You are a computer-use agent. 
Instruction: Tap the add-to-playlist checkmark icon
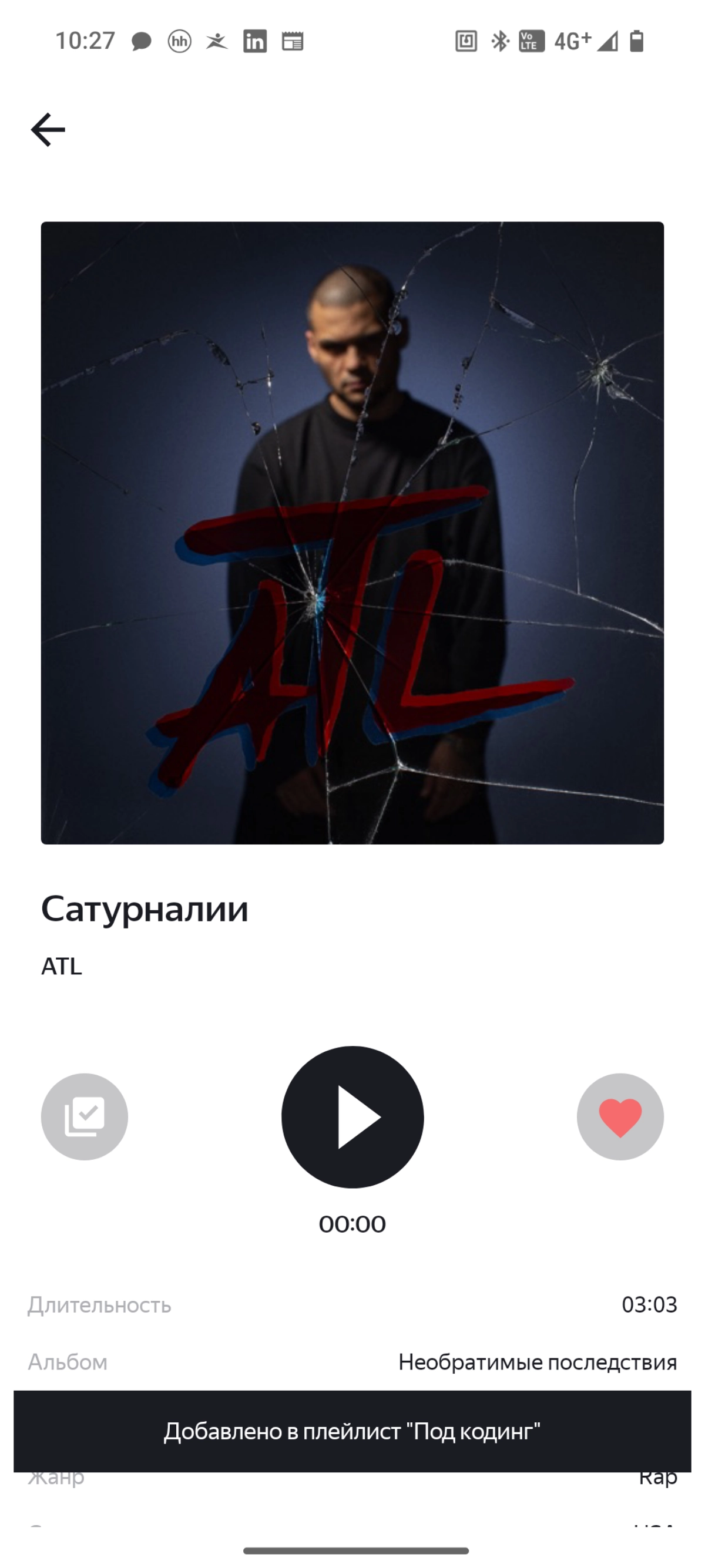coord(85,1117)
